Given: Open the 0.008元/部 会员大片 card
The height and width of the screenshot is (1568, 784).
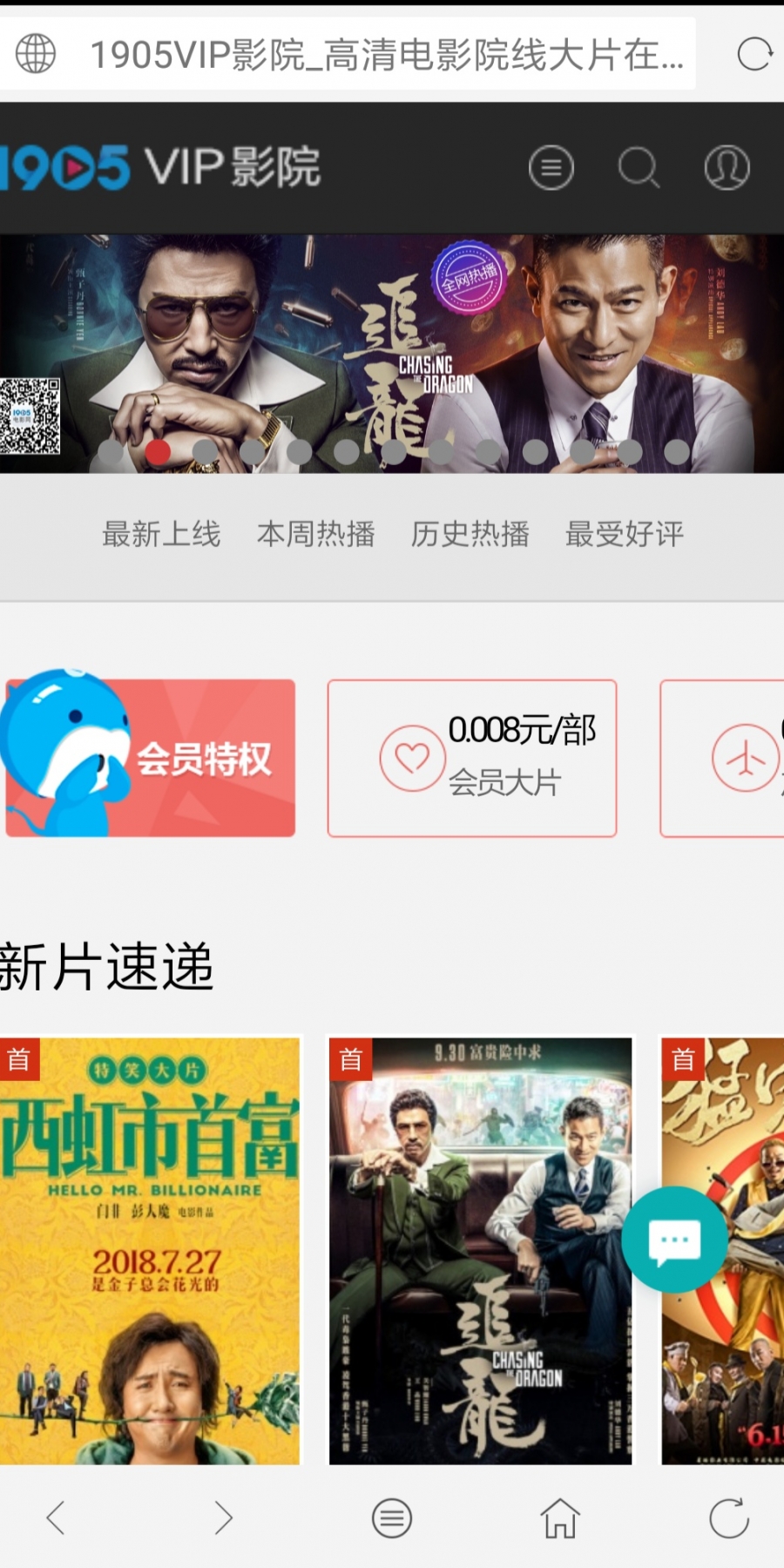Looking at the screenshot, I should coord(472,758).
